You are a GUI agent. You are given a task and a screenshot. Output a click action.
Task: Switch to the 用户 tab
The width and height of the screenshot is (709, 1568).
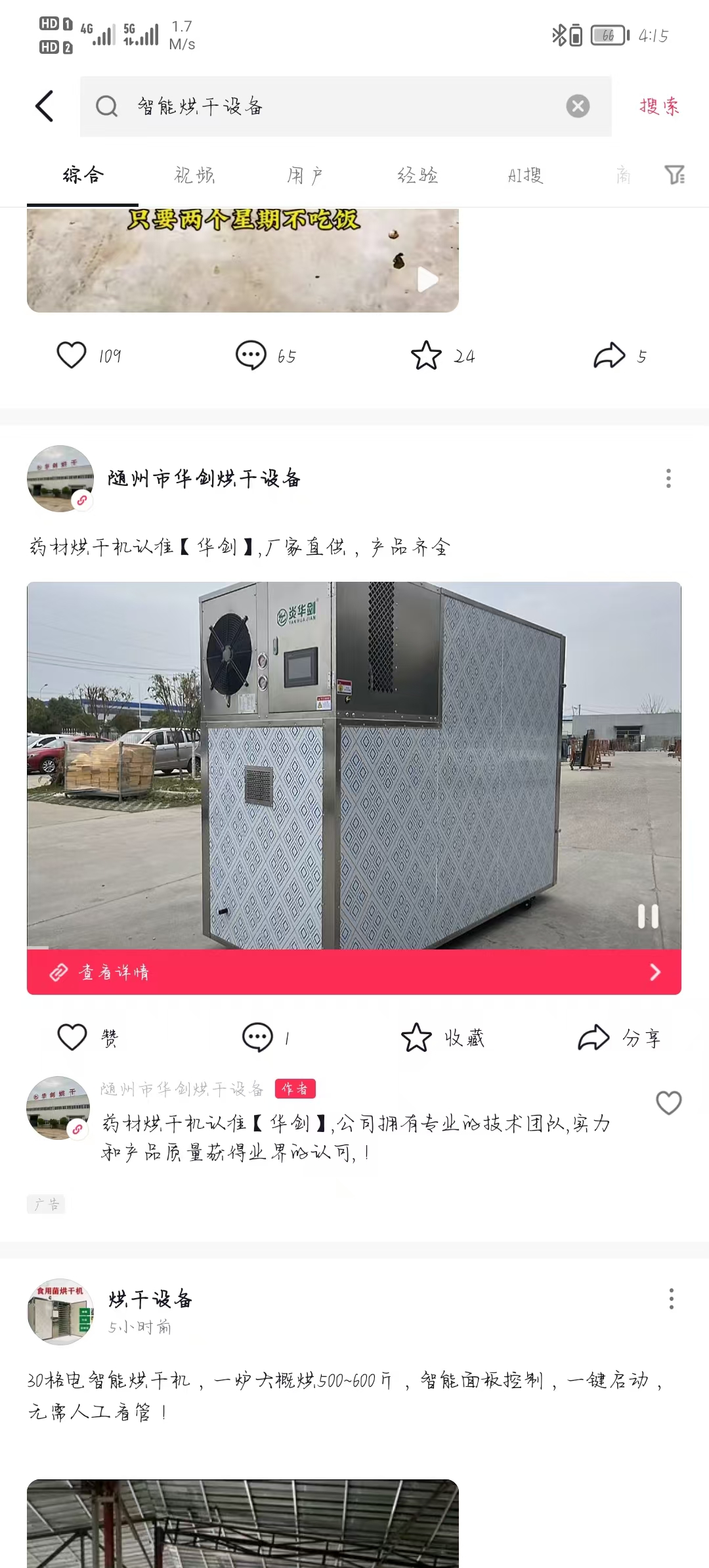(x=305, y=175)
